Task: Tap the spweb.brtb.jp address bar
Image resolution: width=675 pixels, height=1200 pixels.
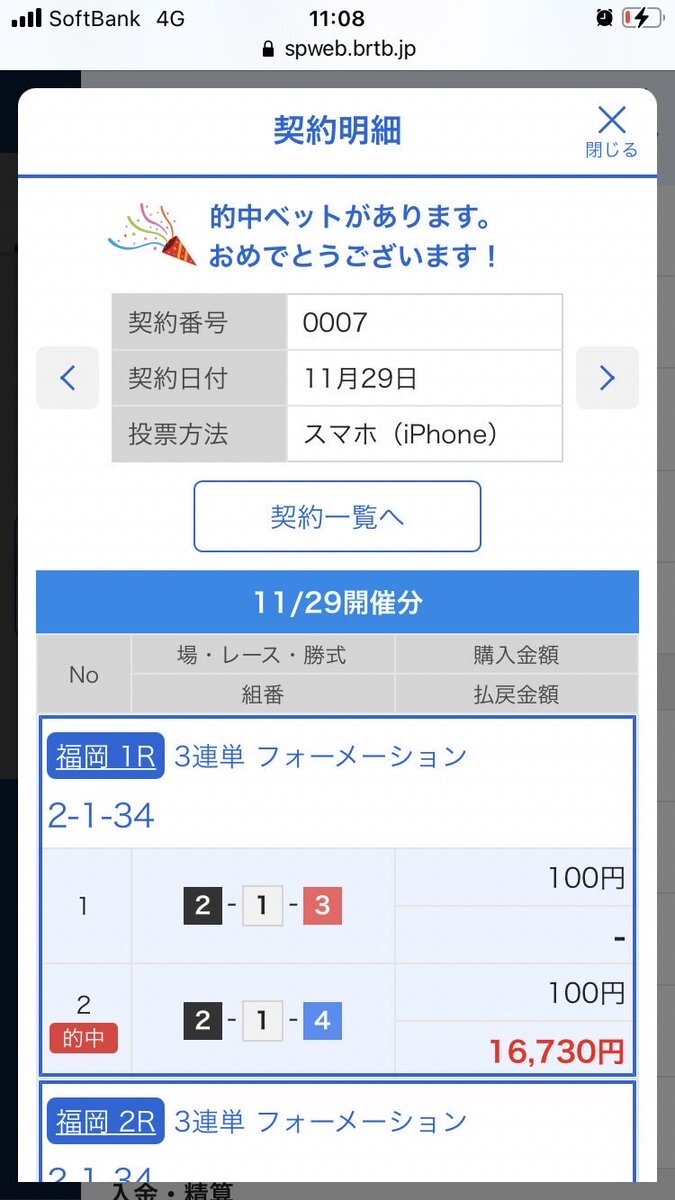Action: click(337, 48)
